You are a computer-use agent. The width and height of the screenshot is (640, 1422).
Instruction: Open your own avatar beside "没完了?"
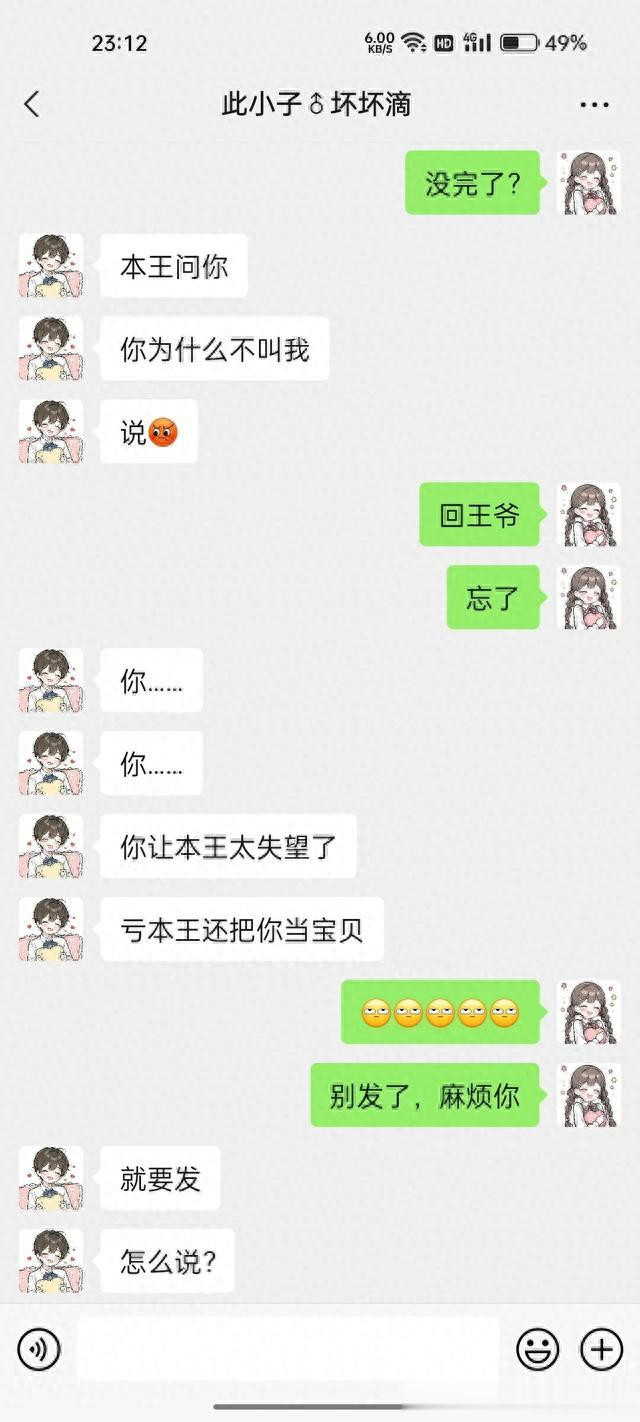[x=589, y=183]
